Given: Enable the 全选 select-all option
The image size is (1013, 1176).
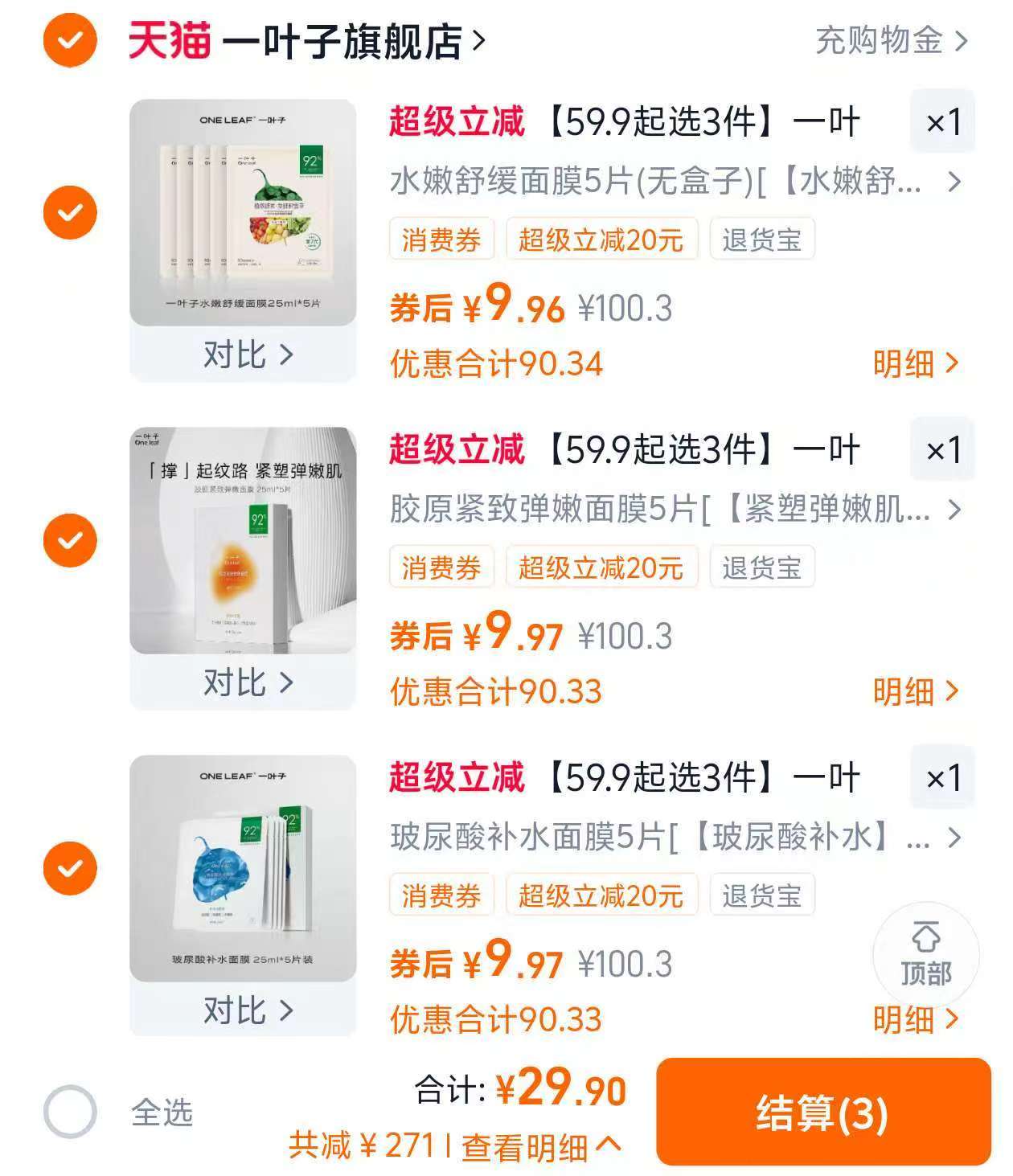Looking at the screenshot, I should (72, 1108).
